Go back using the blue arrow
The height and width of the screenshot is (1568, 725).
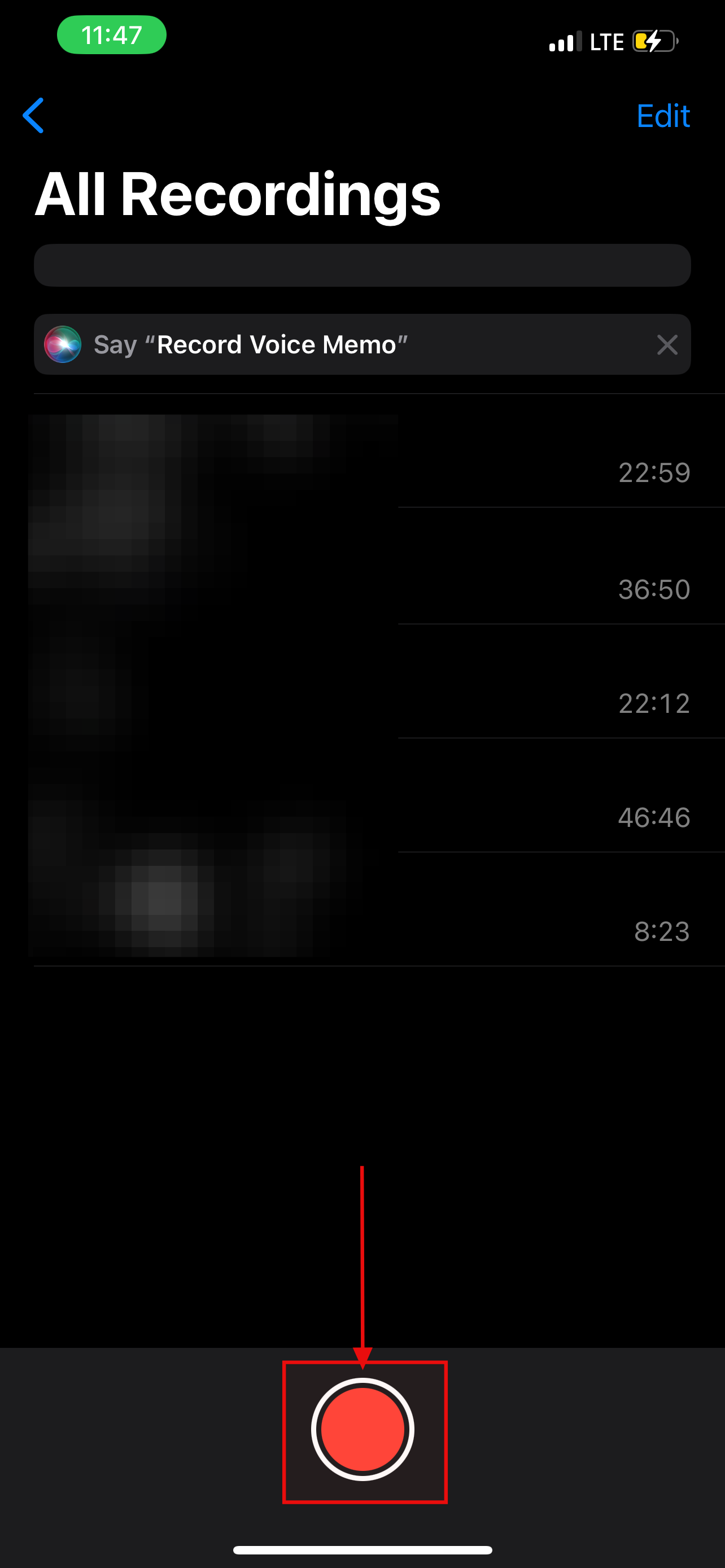[33, 115]
